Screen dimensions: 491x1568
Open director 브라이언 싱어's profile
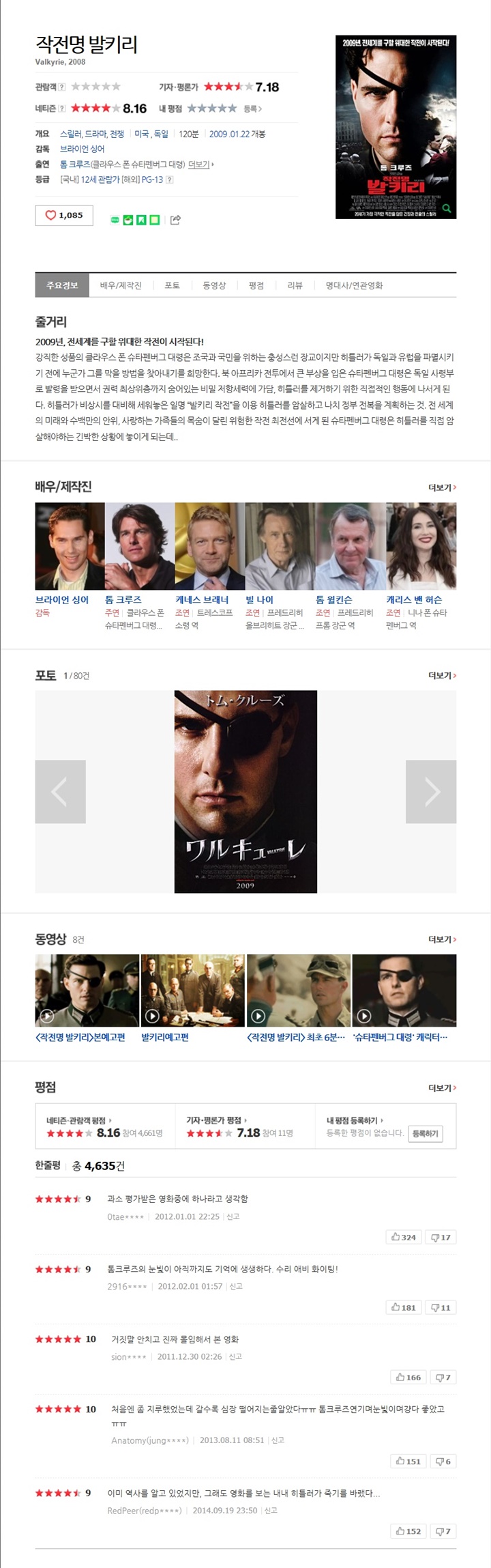coord(62,599)
